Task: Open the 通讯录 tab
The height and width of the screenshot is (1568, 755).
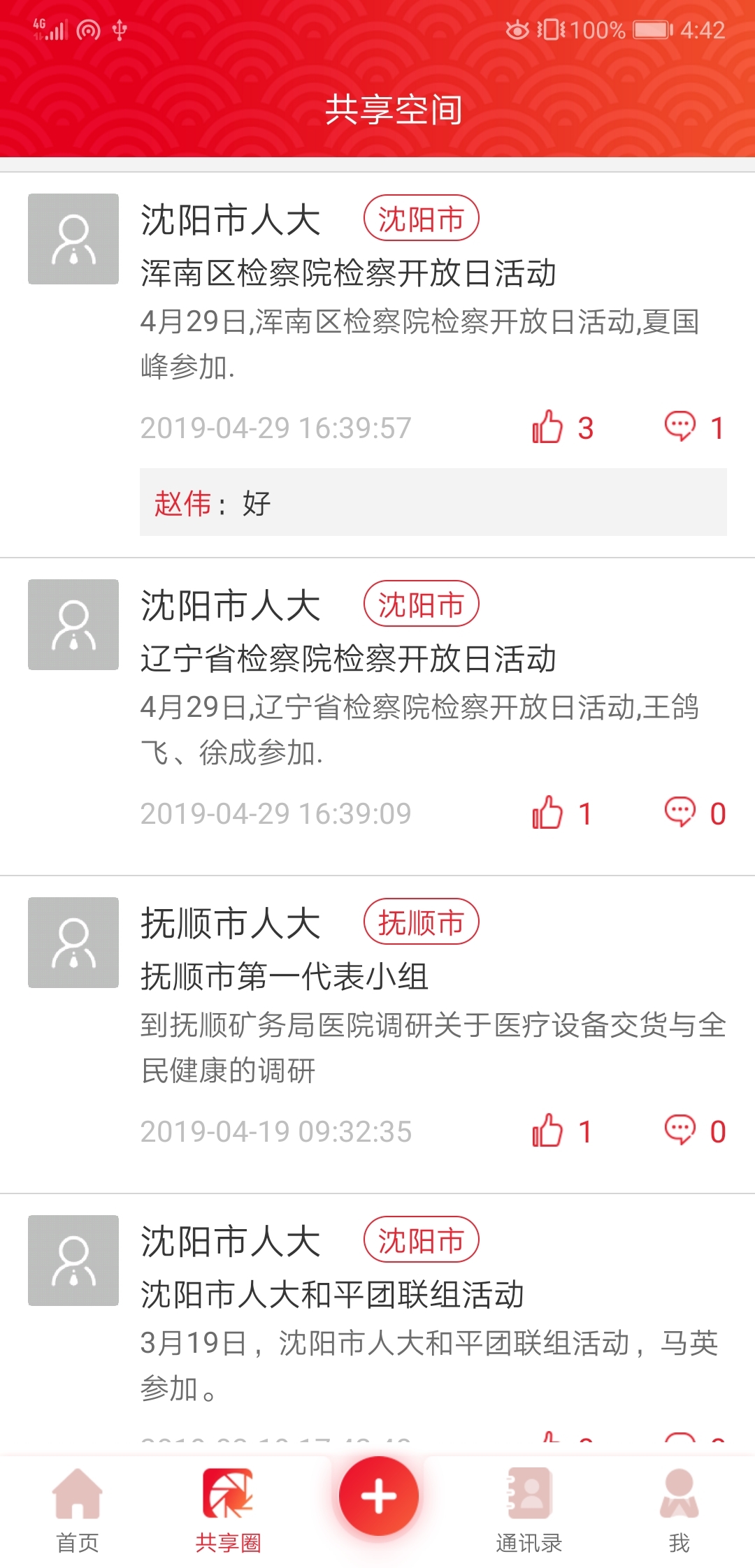Action: point(529,1509)
